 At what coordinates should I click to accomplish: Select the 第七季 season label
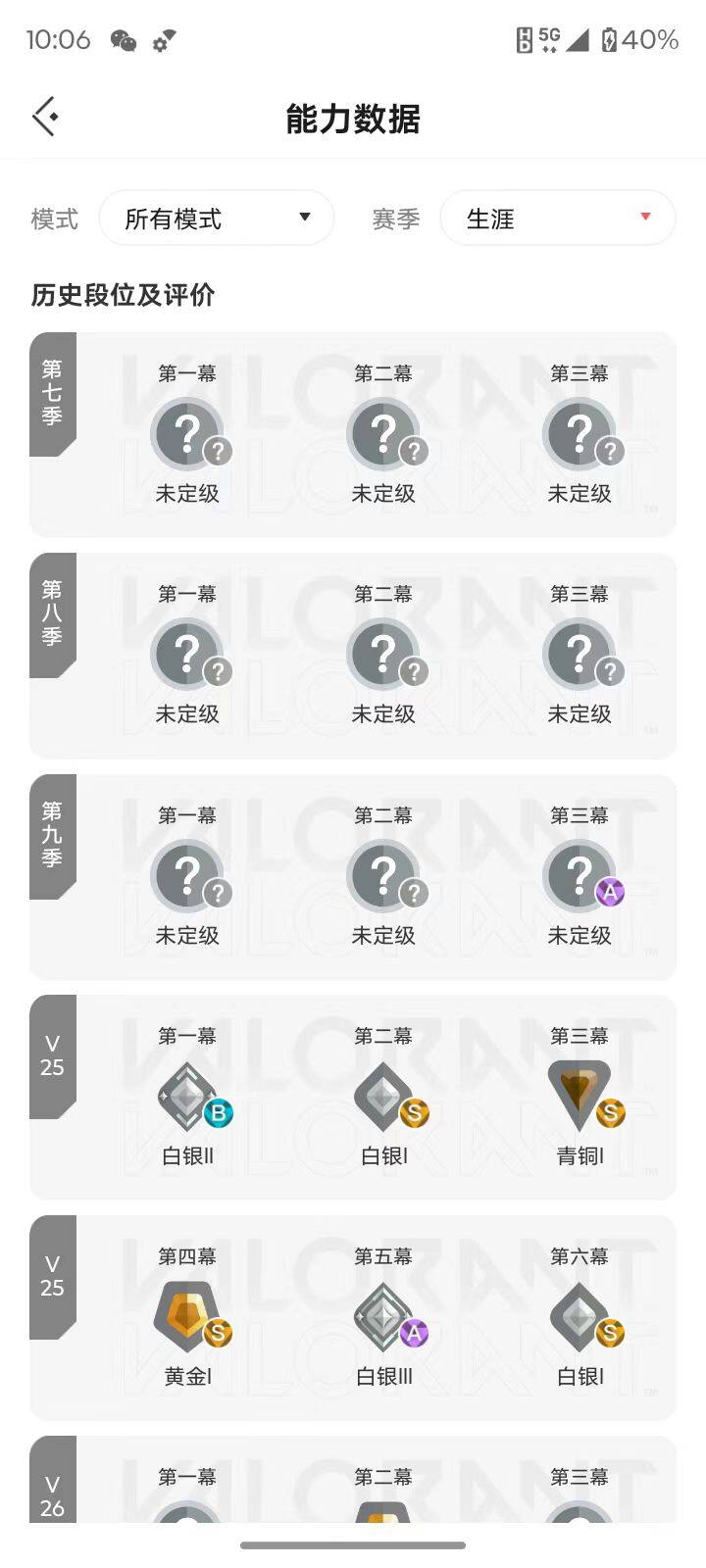[54, 394]
